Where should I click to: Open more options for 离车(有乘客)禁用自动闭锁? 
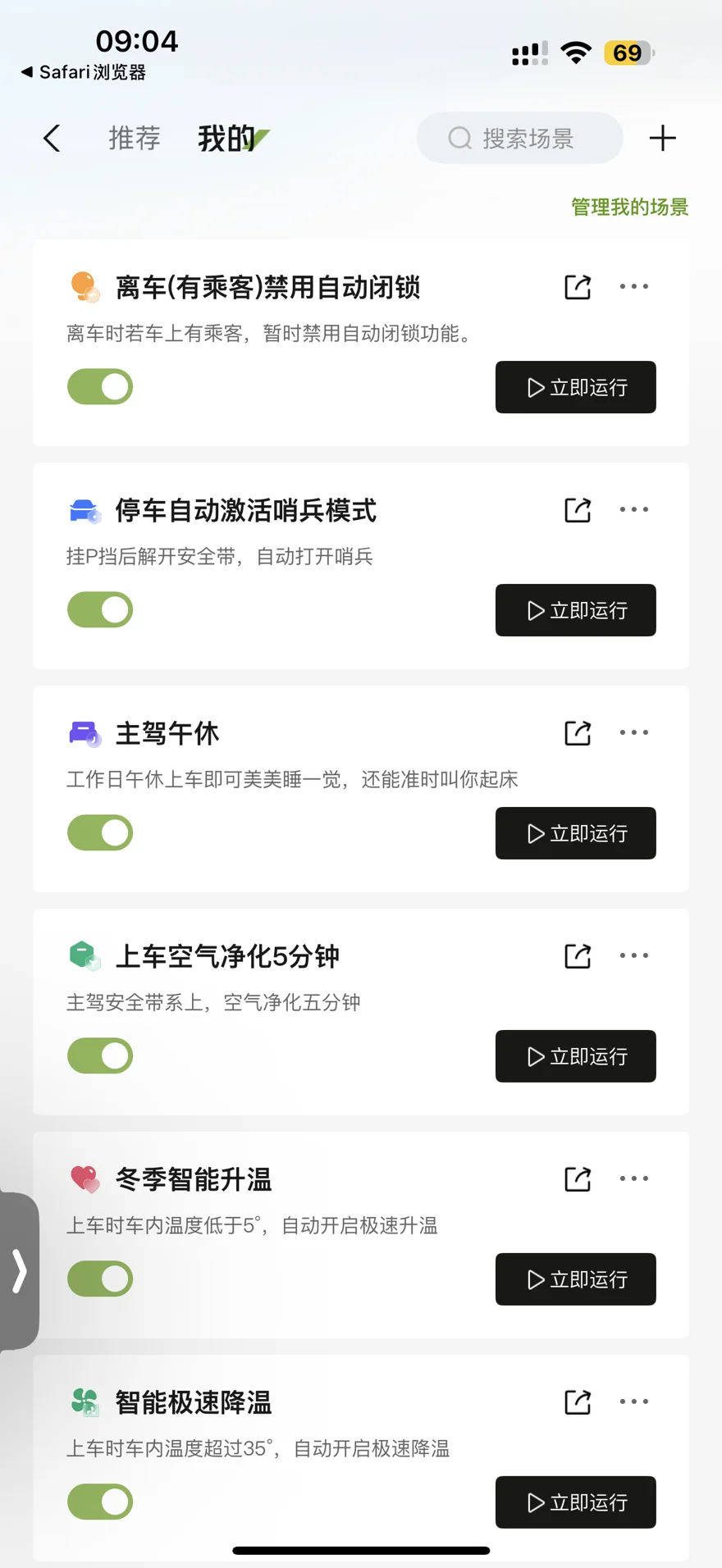coord(633,287)
